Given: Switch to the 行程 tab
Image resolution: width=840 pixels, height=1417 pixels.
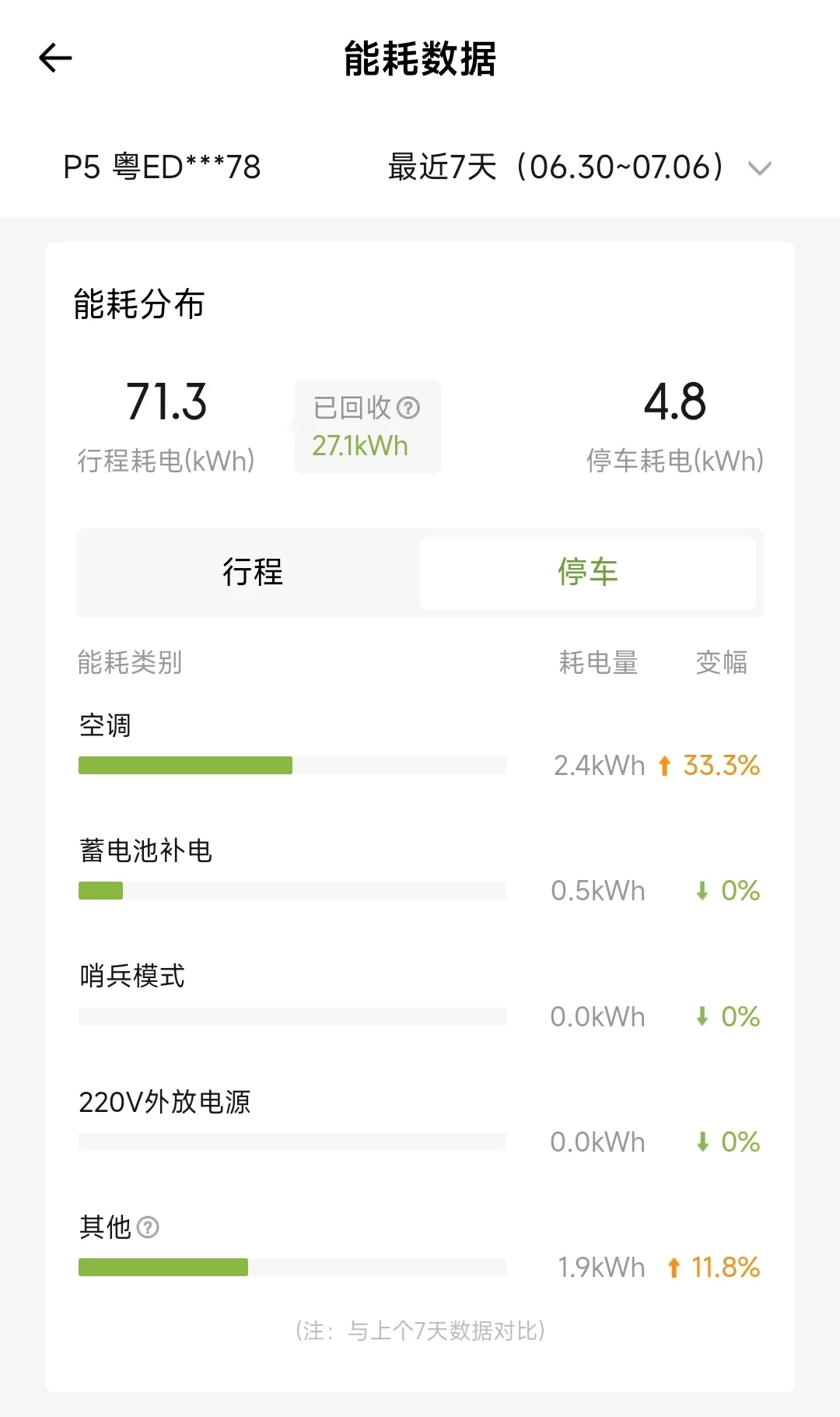Looking at the screenshot, I should [253, 573].
